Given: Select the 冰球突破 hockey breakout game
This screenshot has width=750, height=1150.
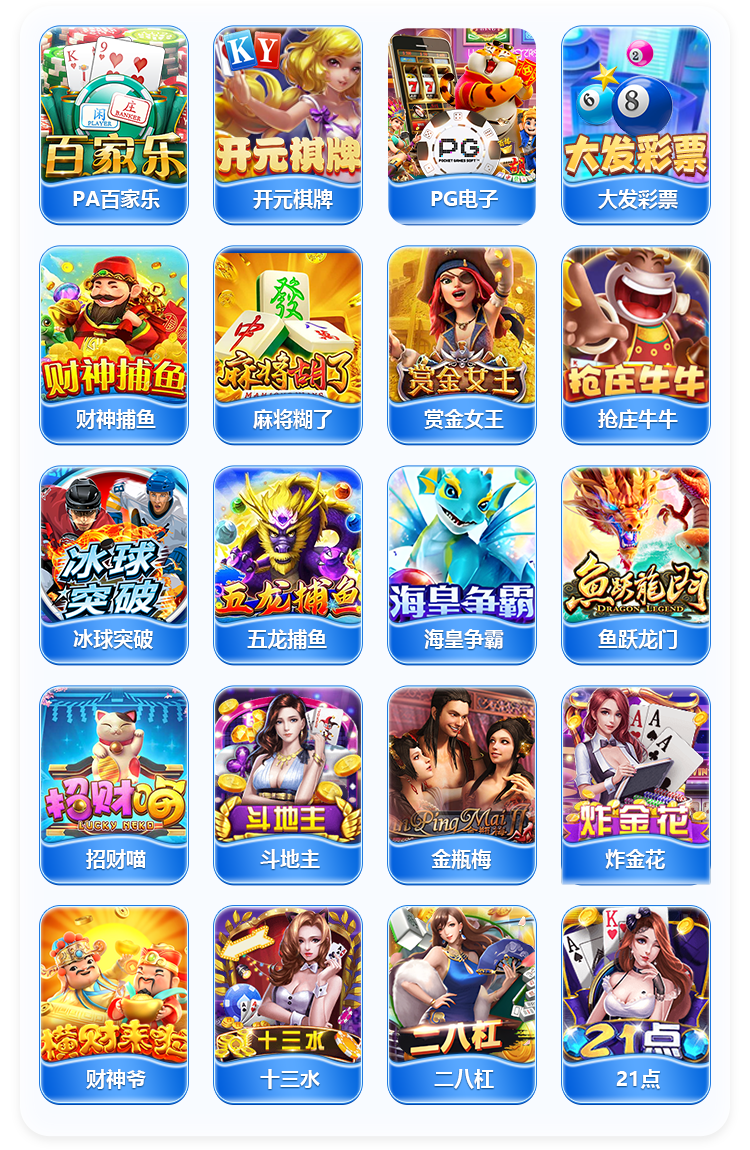Looking at the screenshot, I should pos(112,555).
